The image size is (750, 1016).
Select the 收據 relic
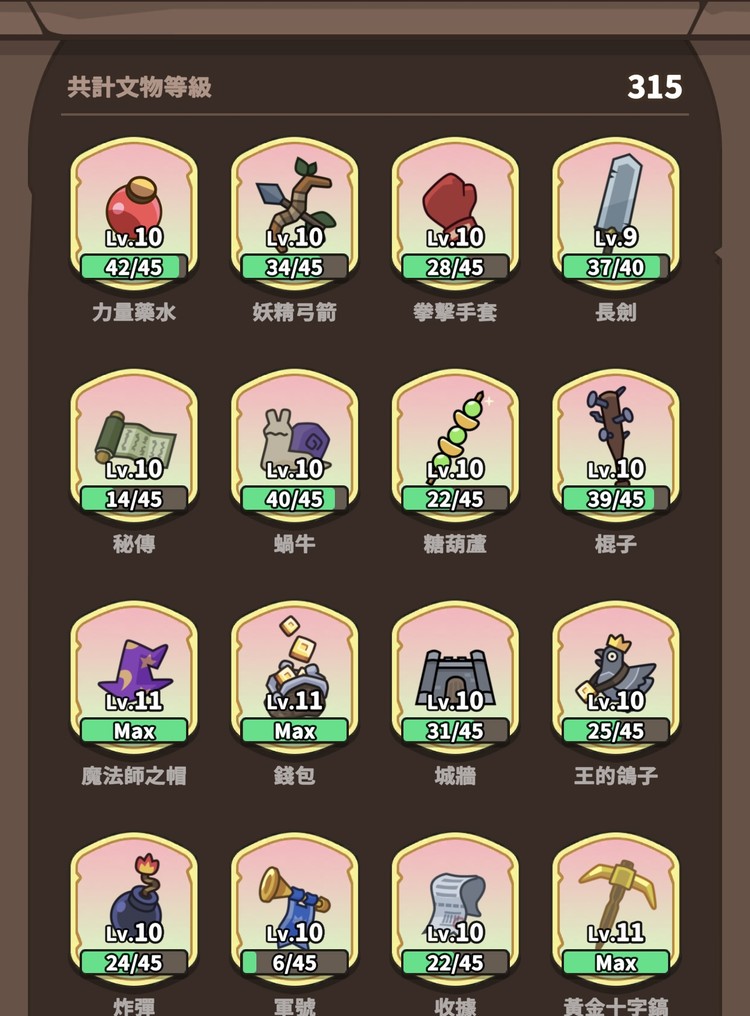click(x=455, y=908)
